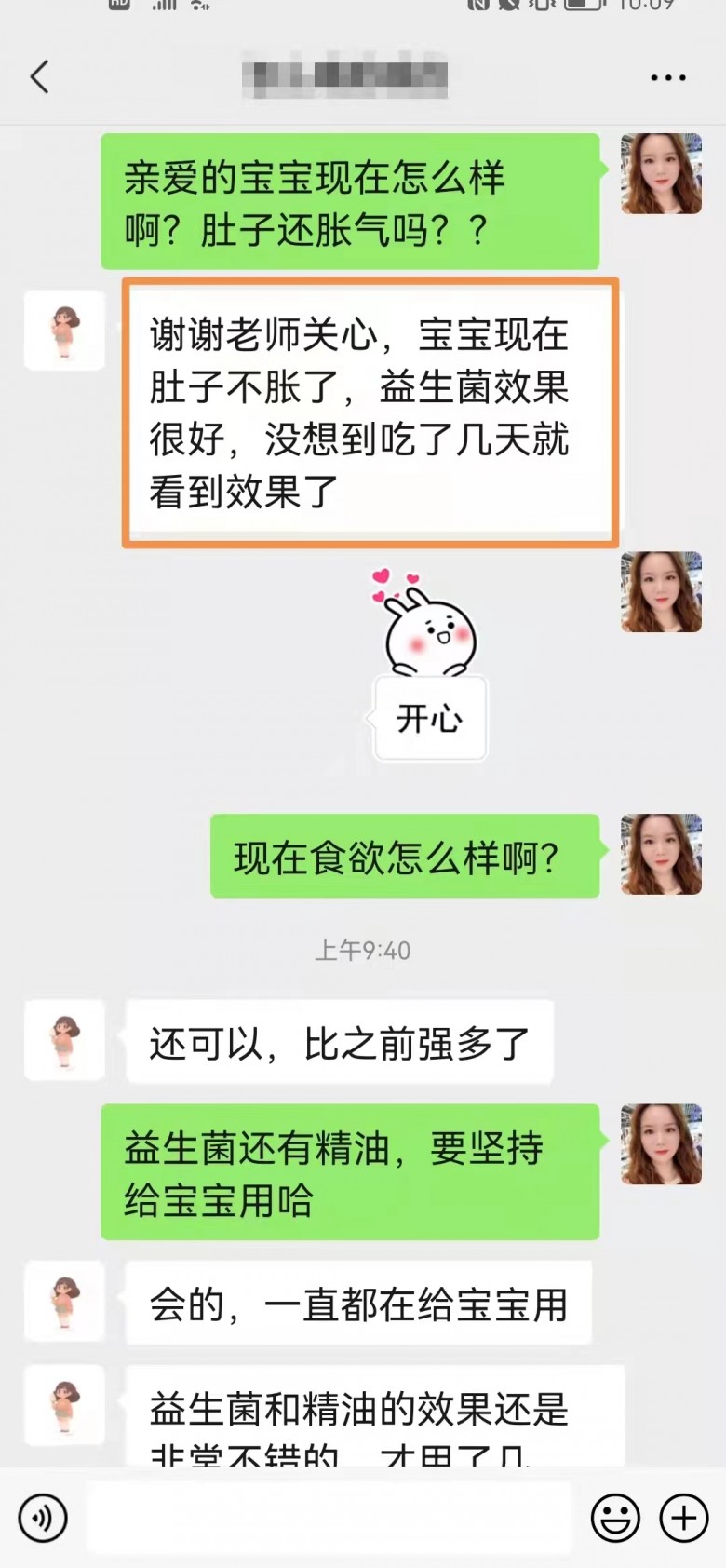The height and width of the screenshot is (1568, 726).
Task: Open contact avatar beside '还可以,比之前强多了'
Action: [64, 1040]
